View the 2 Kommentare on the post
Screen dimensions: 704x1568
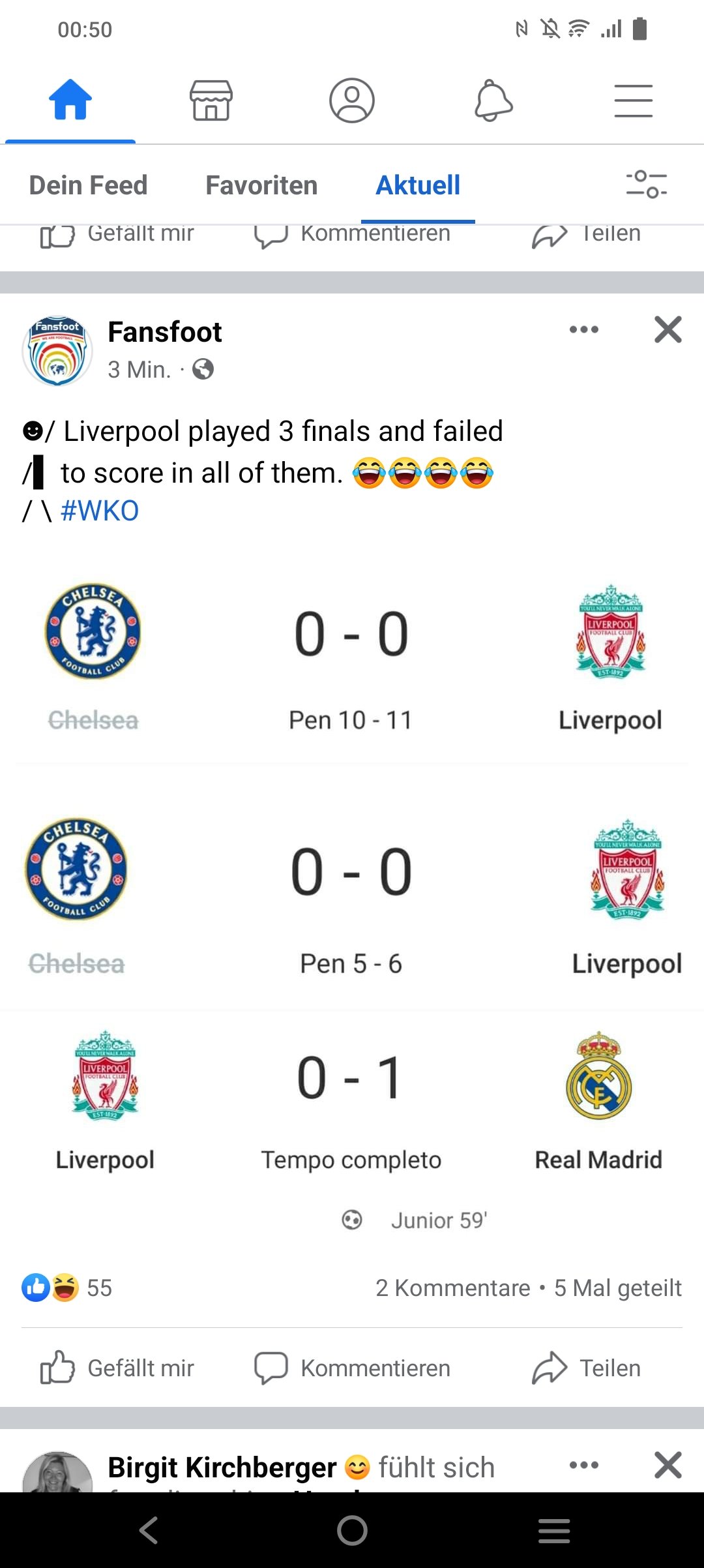(x=453, y=1288)
